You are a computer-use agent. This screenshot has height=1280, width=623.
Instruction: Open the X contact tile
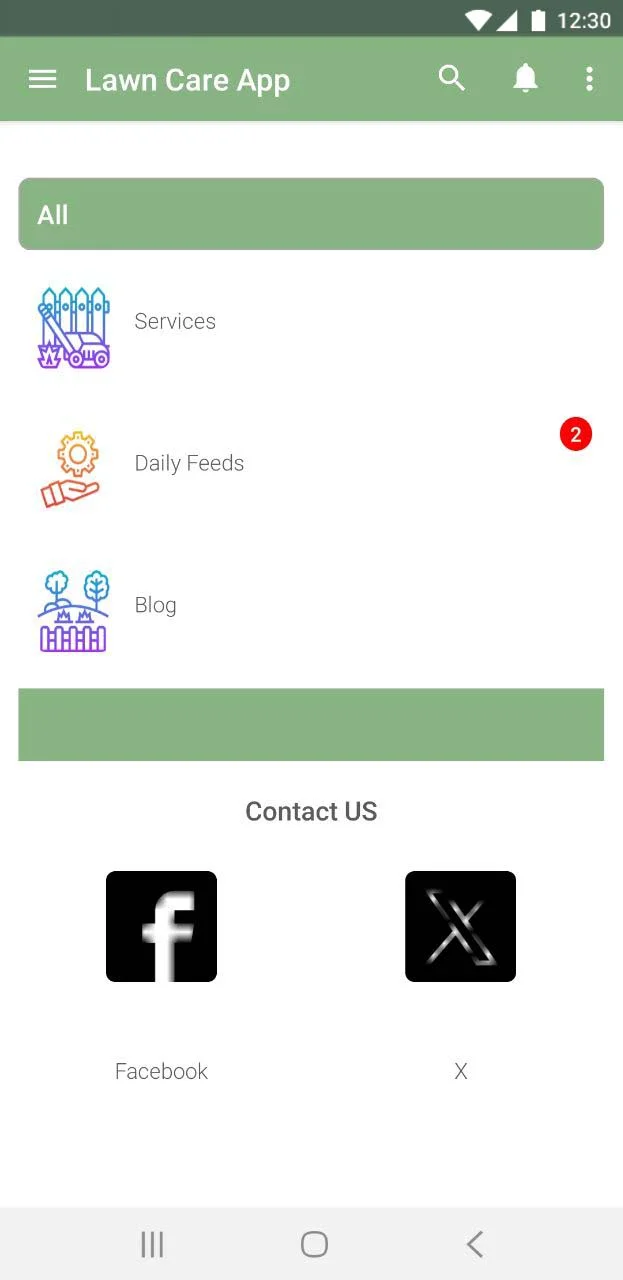click(x=460, y=927)
